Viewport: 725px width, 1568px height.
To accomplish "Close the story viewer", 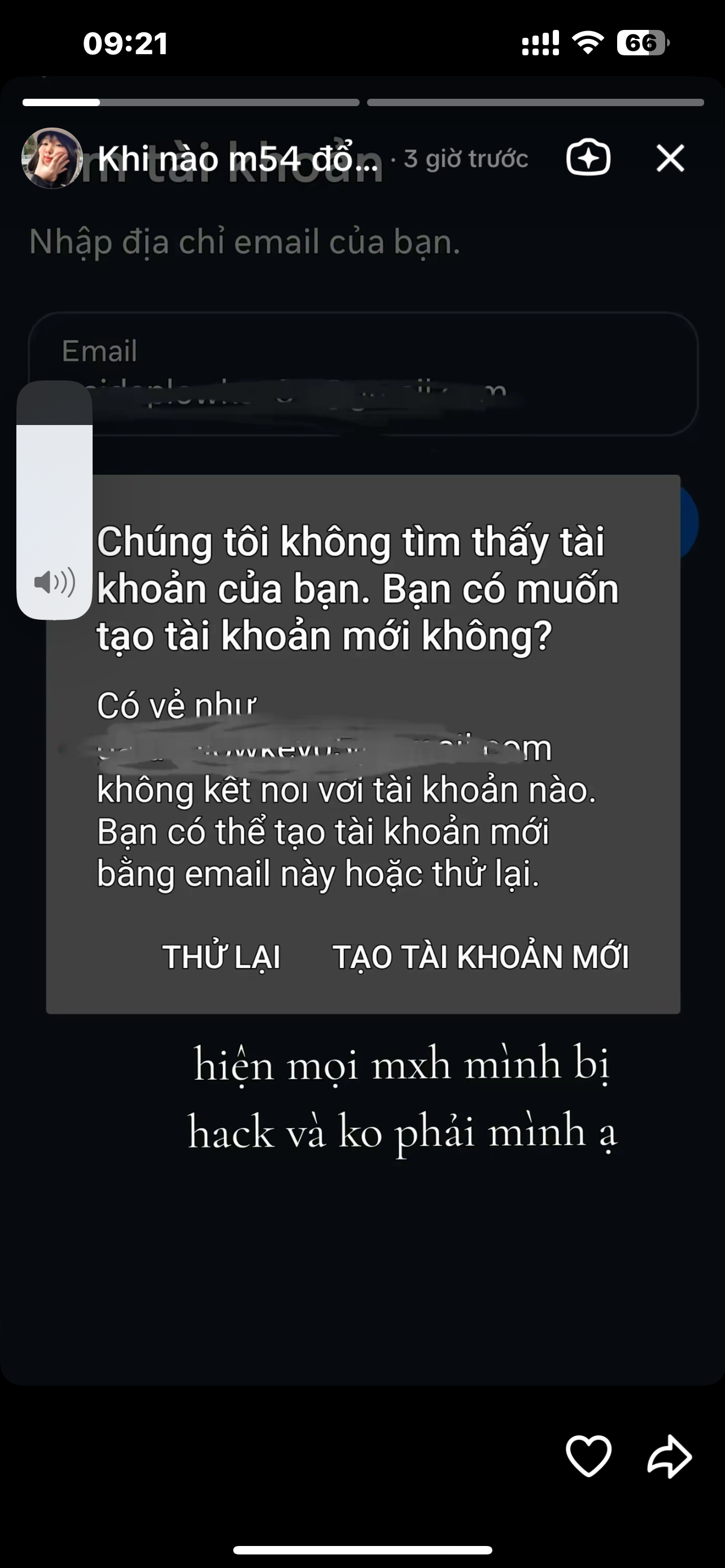I will (x=670, y=158).
